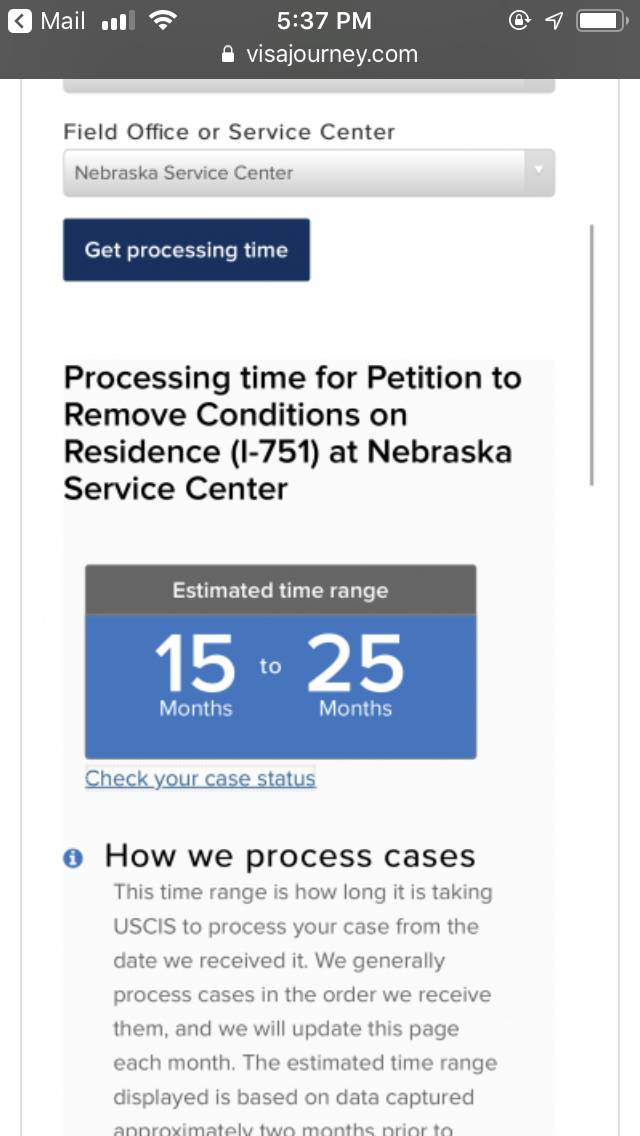Return to the Mail app
The width and height of the screenshot is (640, 1136).
[x=46, y=21]
